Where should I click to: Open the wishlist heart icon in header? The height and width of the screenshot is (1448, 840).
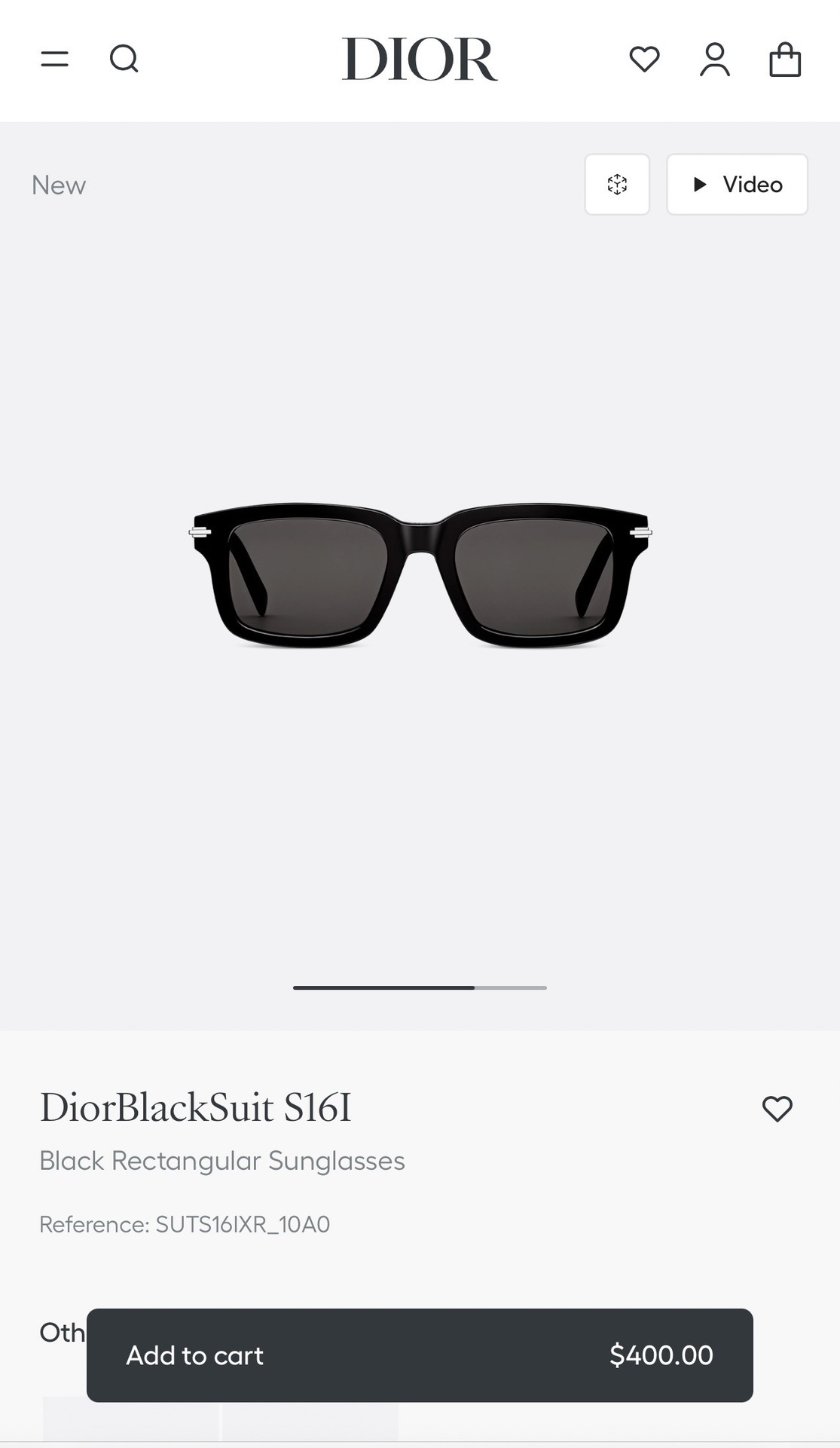tap(645, 60)
